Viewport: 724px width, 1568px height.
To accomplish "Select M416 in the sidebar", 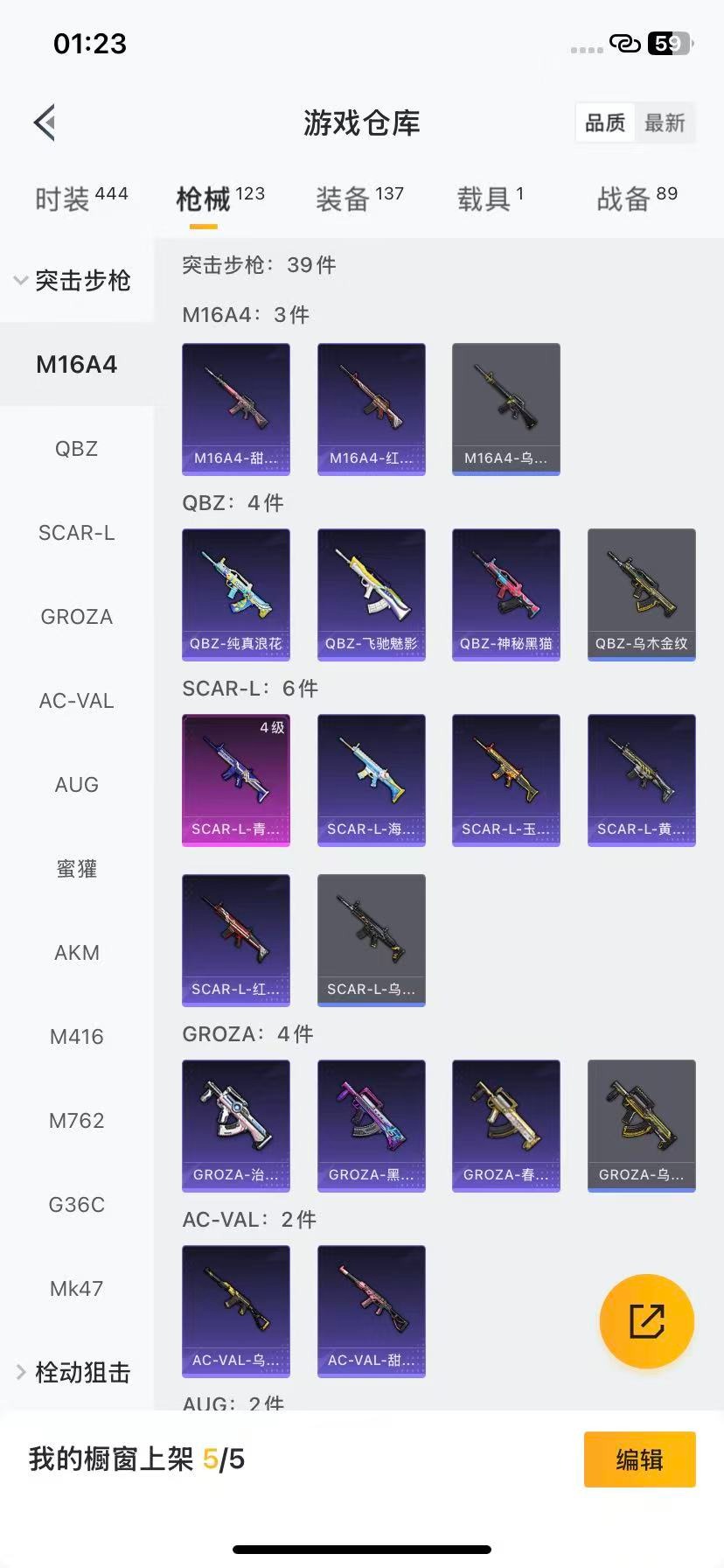I will coord(76,1037).
